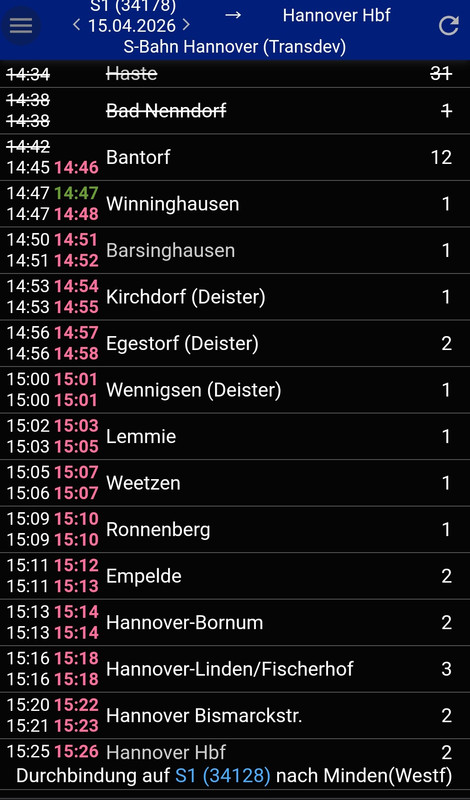The height and width of the screenshot is (800, 470).
Task: Go to the next day arrow
Action: click(x=186, y=24)
